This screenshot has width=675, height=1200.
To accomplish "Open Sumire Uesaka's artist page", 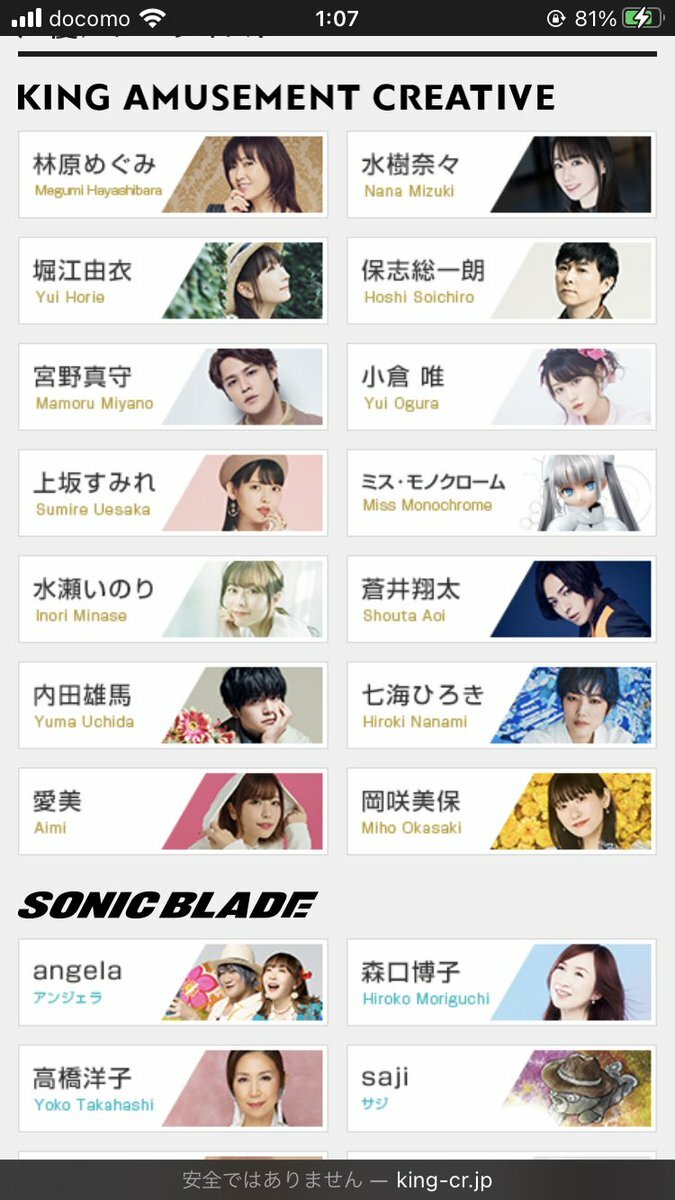I will [173, 493].
